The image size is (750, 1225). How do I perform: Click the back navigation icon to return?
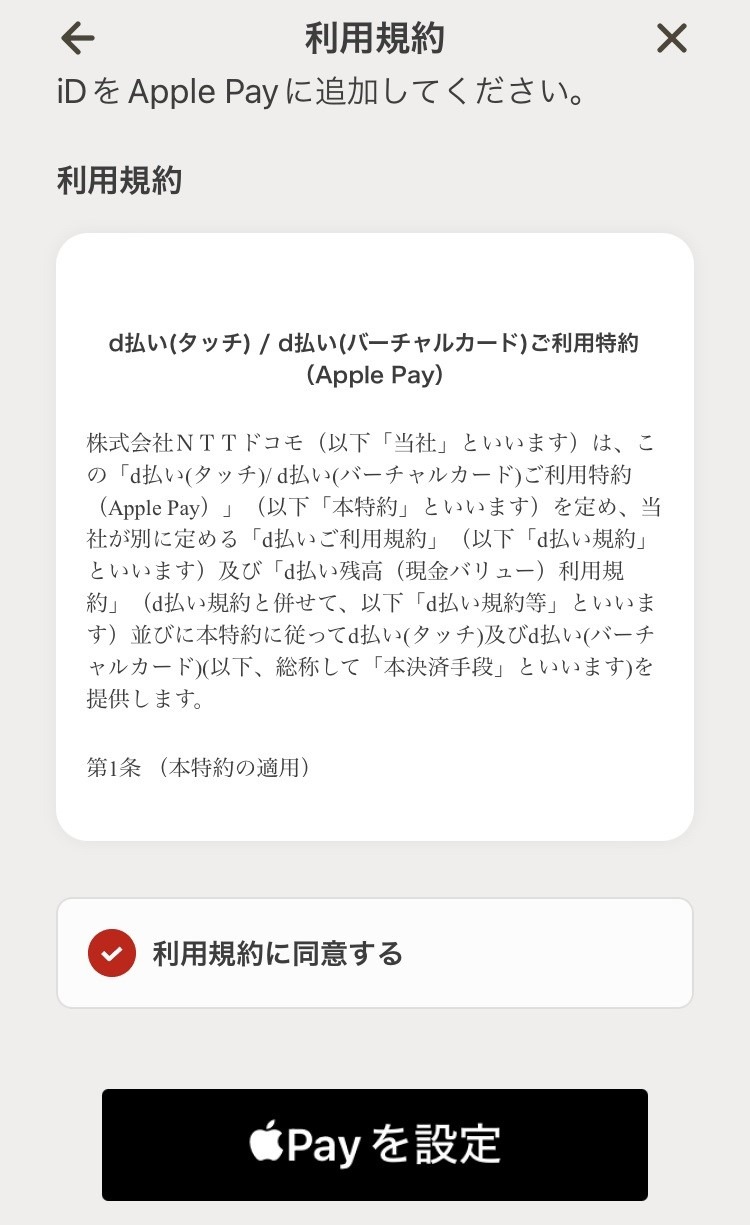click(76, 38)
